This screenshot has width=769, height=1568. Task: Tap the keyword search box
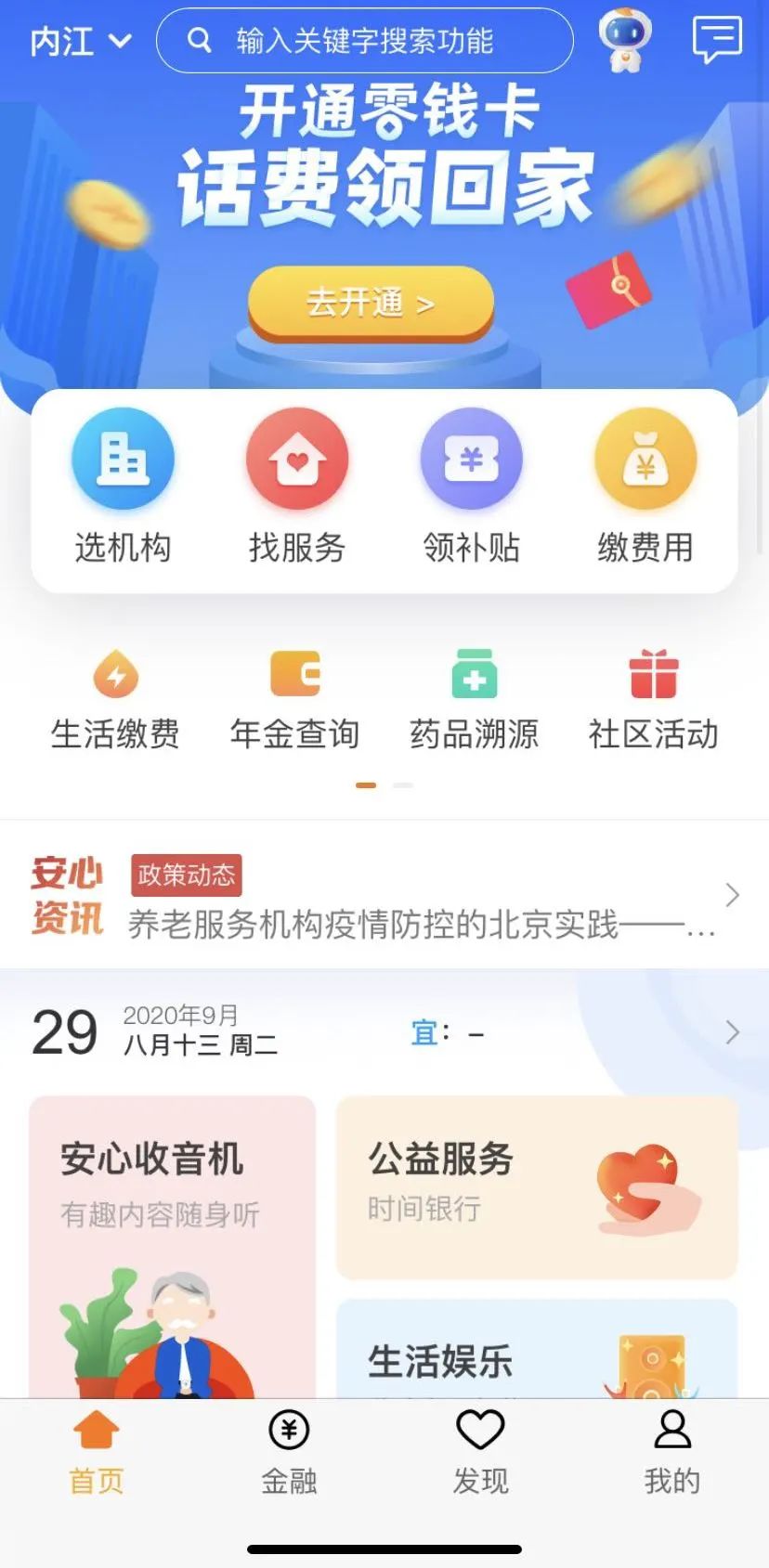(x=365, y=41)
